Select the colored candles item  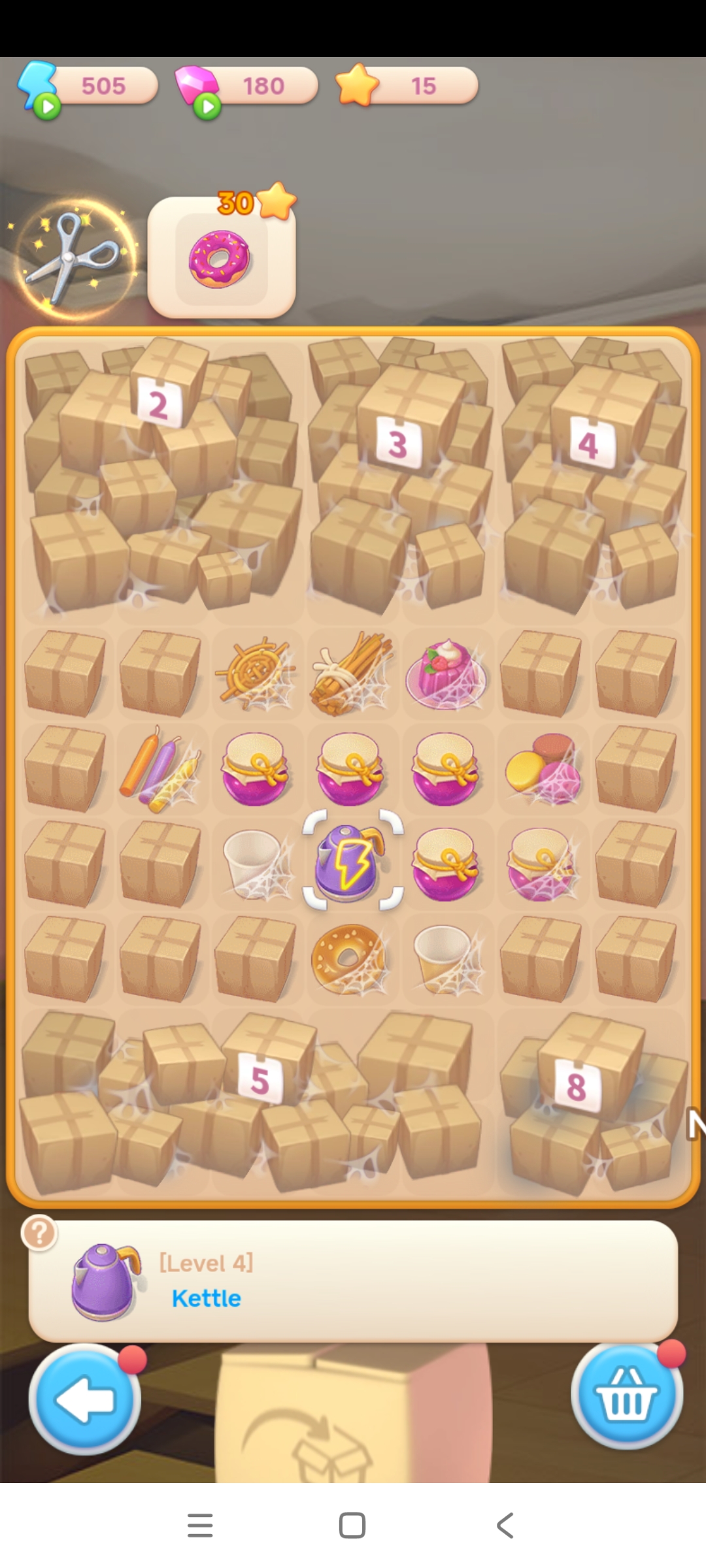pyautogui.click(x=160, y=768)
